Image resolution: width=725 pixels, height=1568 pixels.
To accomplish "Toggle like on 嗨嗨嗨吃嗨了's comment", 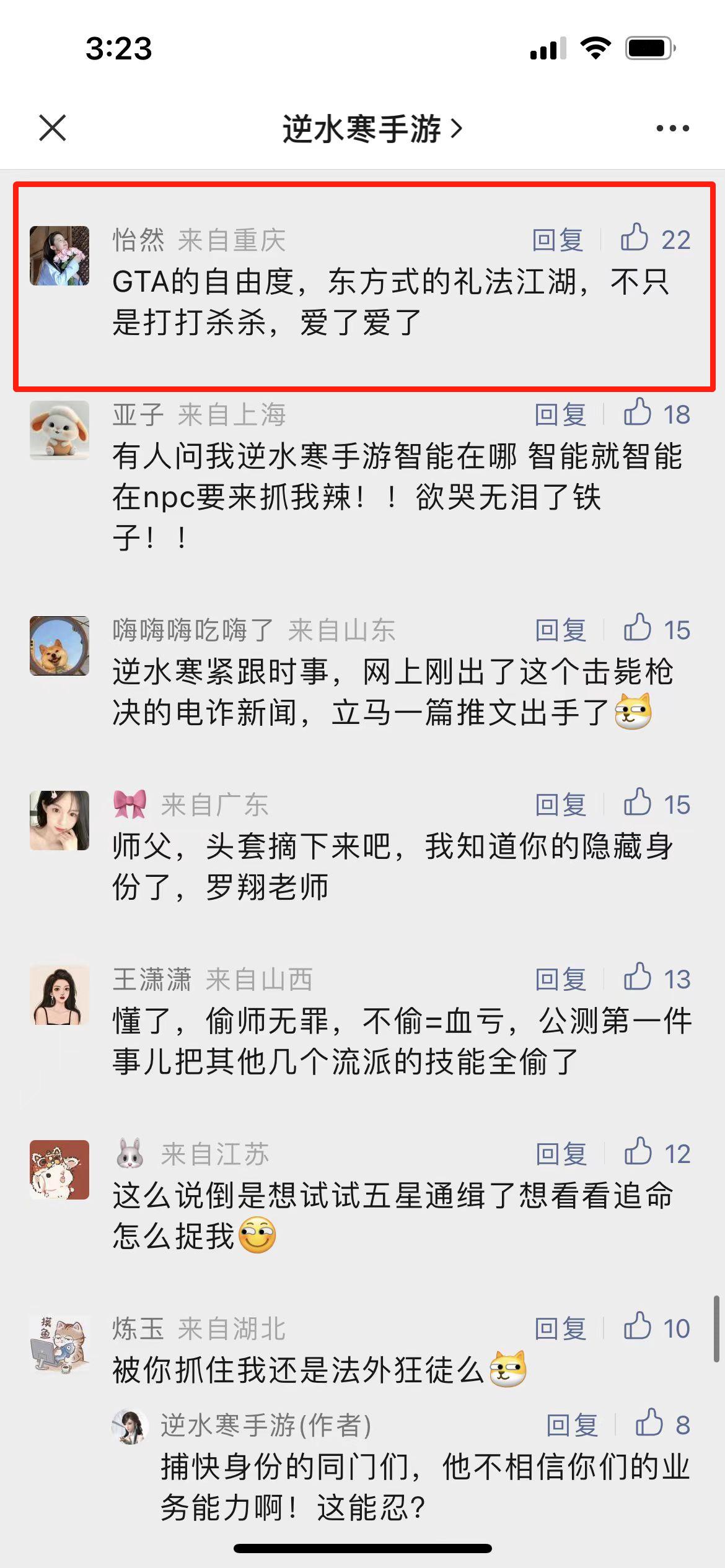I will (636, 630).
